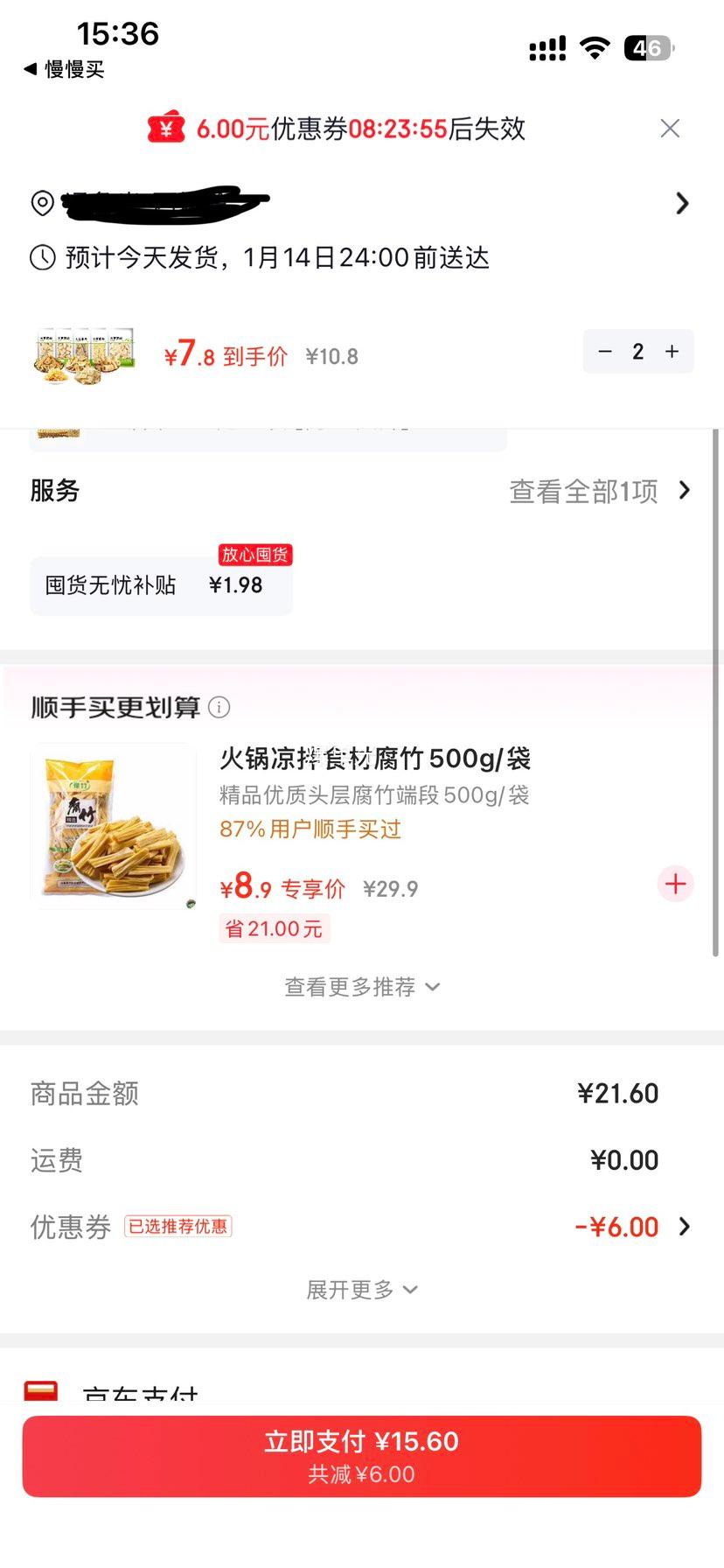The image size is (724, 1568).
Task: Add the 腐竹 500g add-on item
Action: (x=675, y=884)
